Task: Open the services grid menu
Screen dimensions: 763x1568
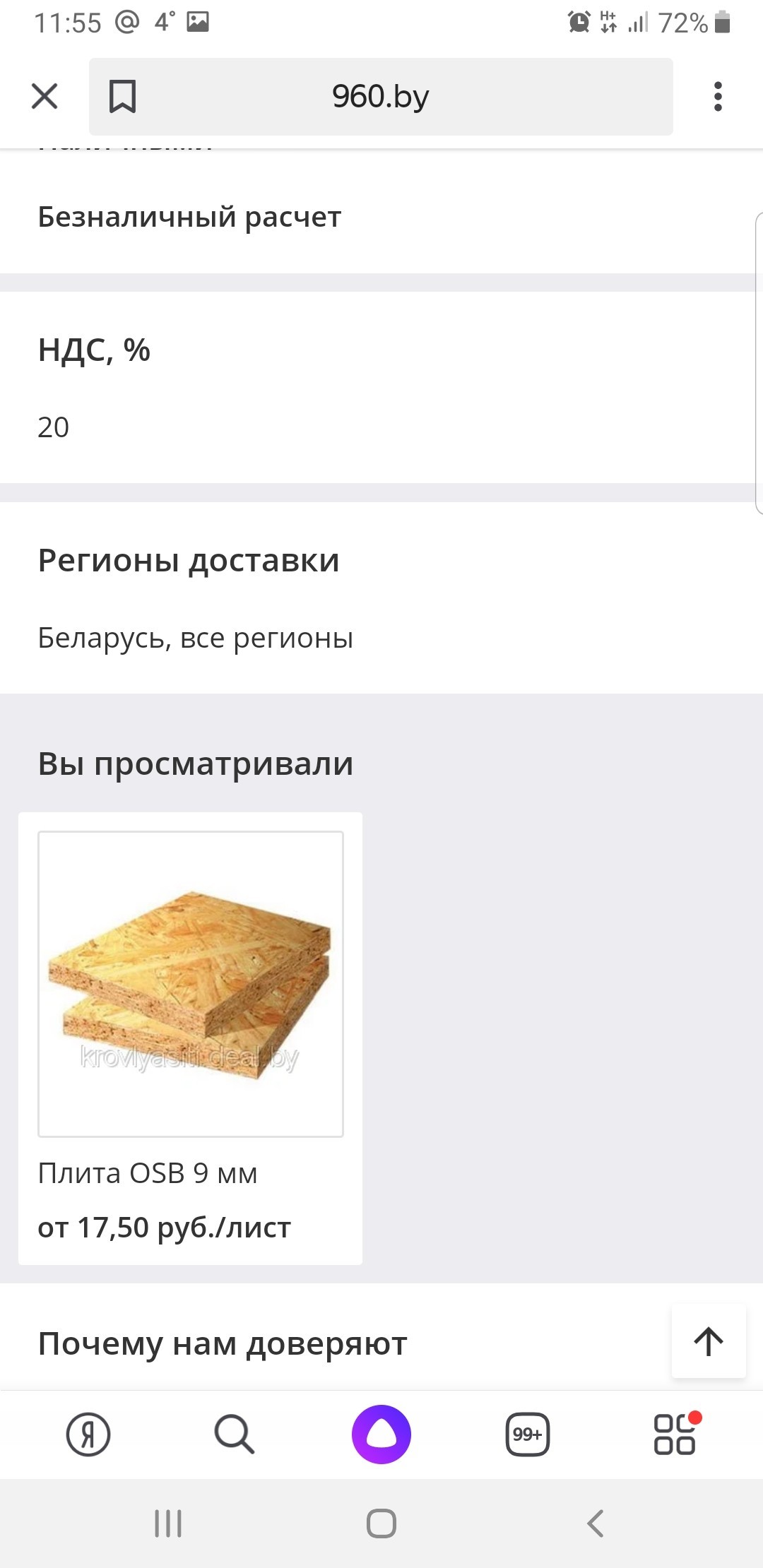Action: pyautogui.click(x=675, y=1435)
